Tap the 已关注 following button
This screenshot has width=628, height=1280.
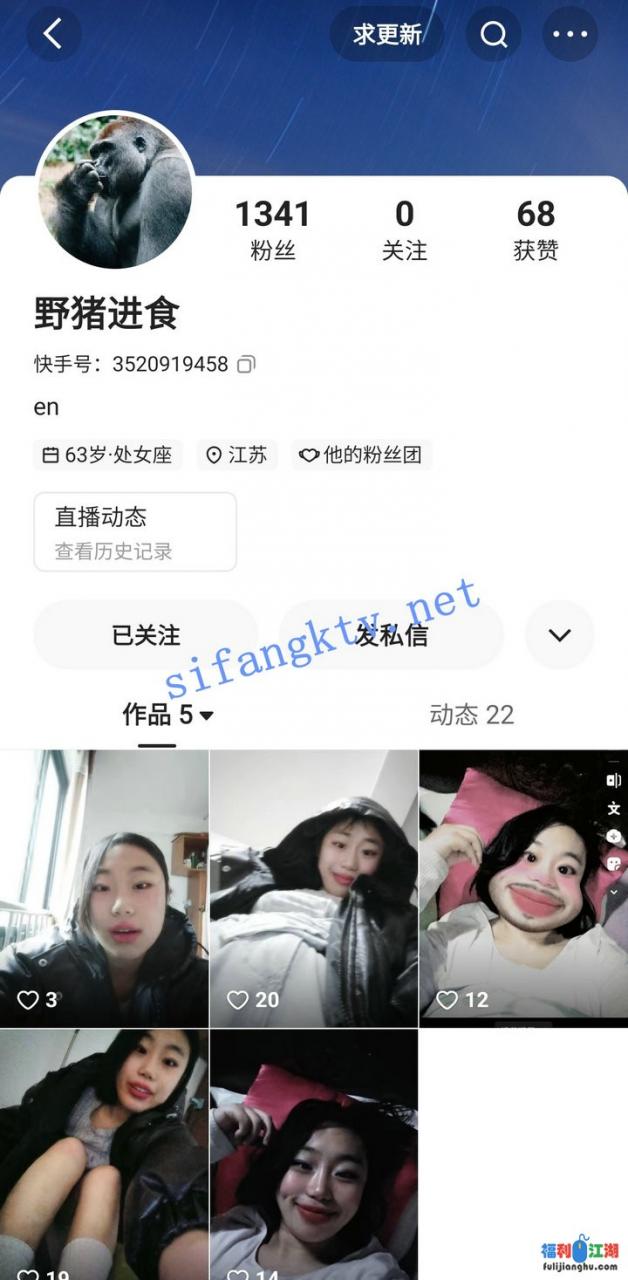(x=146, y=634)
